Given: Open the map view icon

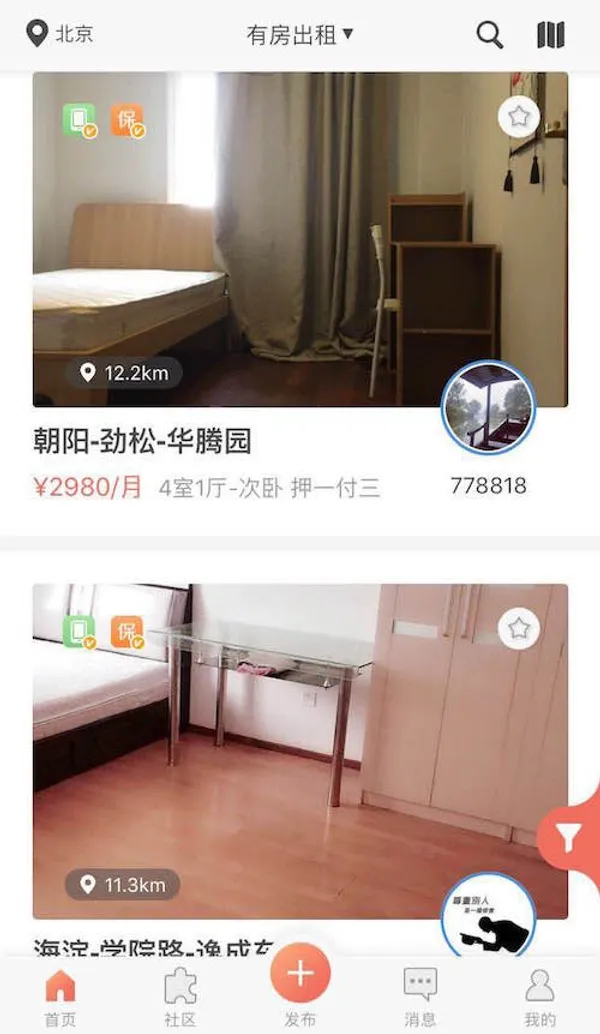Looking at the screenshot, I should (x=551, y=35).
